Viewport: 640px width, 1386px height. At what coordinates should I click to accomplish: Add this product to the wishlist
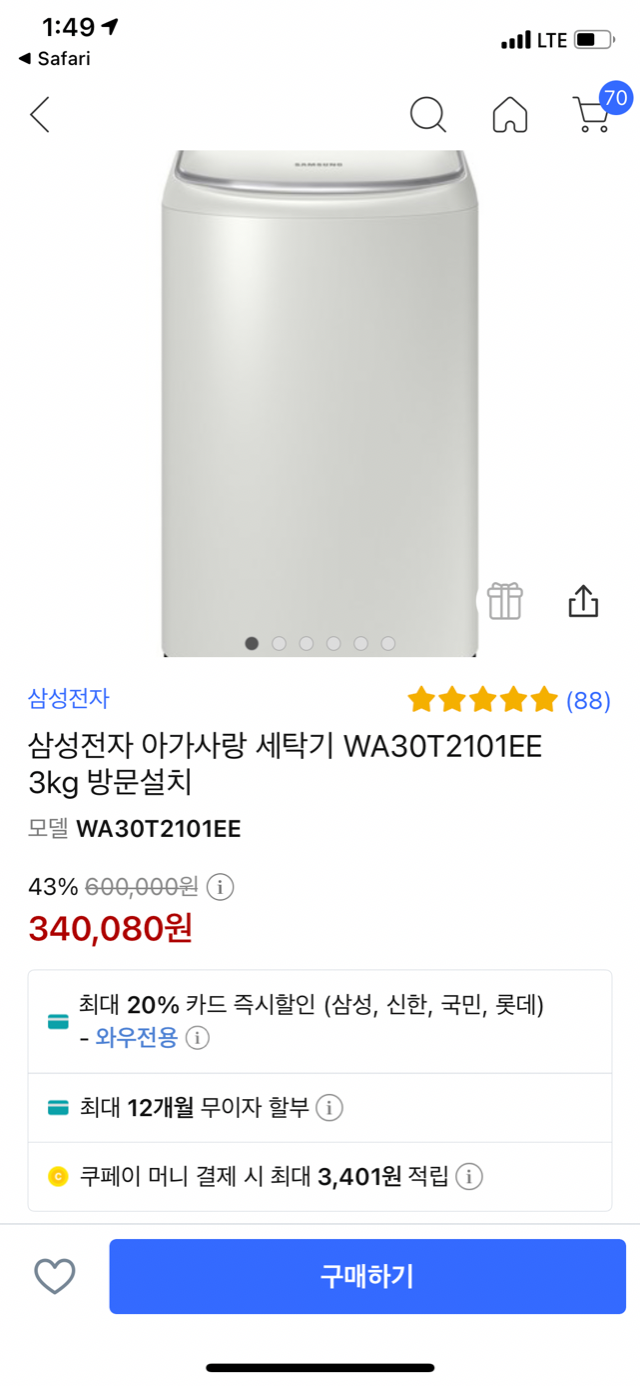click(x=55, y=1276)
